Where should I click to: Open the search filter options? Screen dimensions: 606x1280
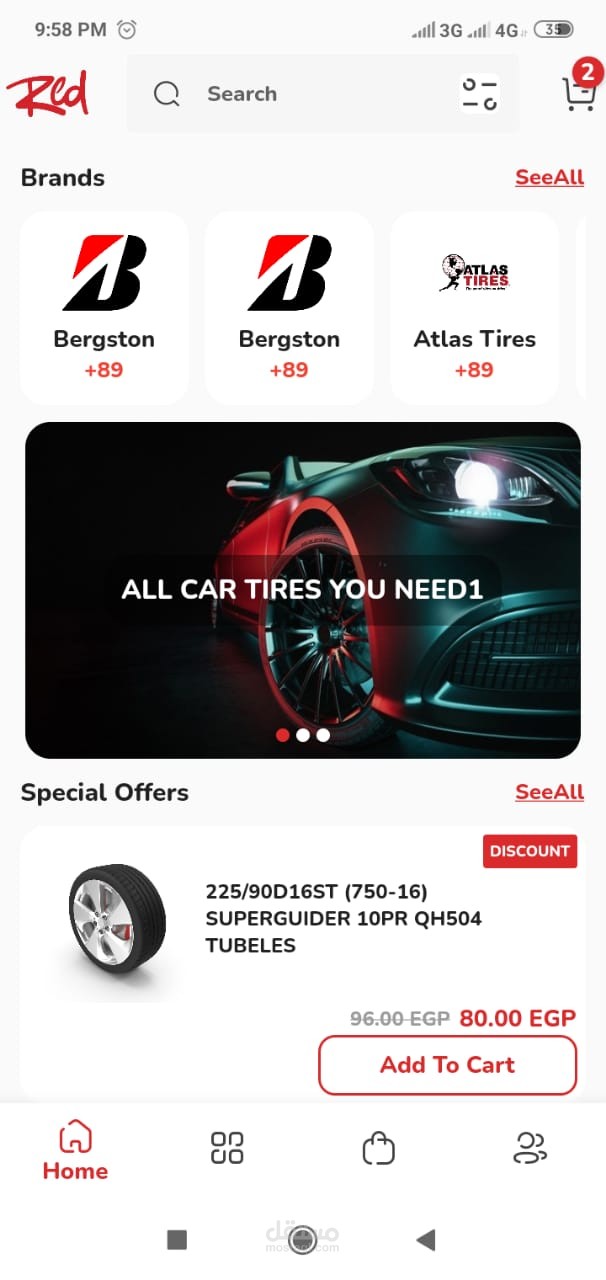tap(479, 94)
